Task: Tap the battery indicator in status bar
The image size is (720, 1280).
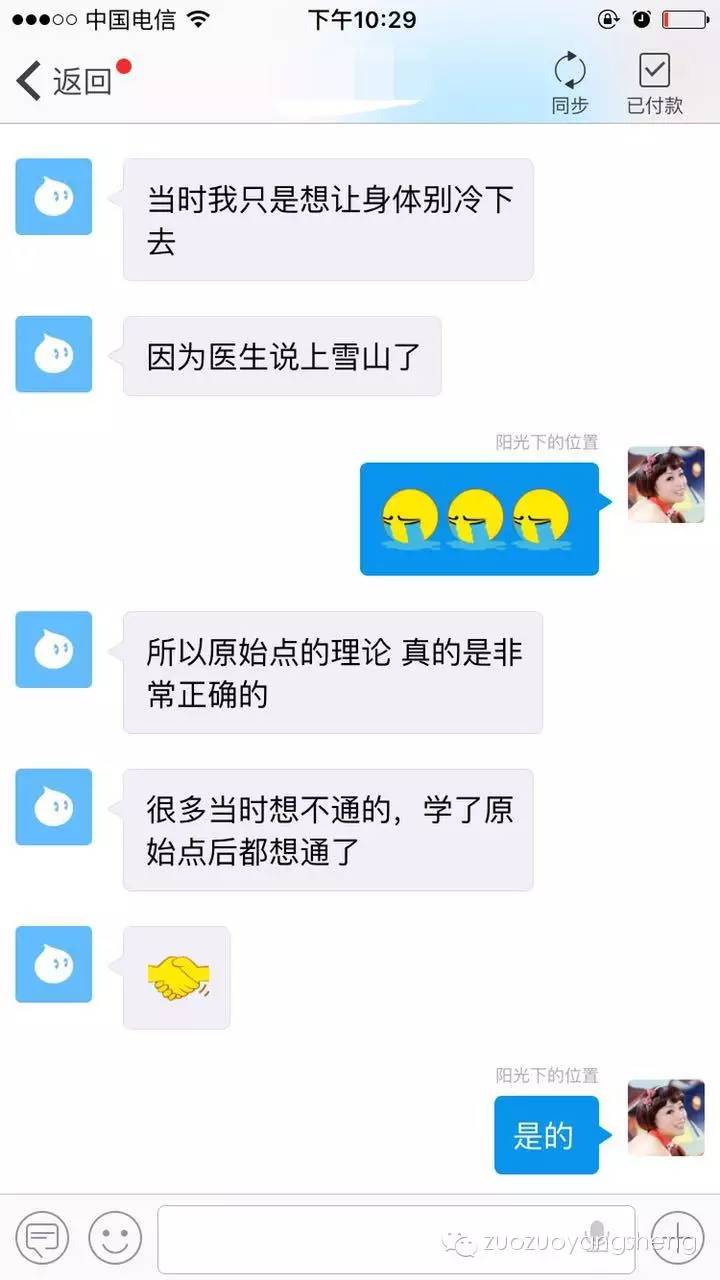Action: point(681,18)
